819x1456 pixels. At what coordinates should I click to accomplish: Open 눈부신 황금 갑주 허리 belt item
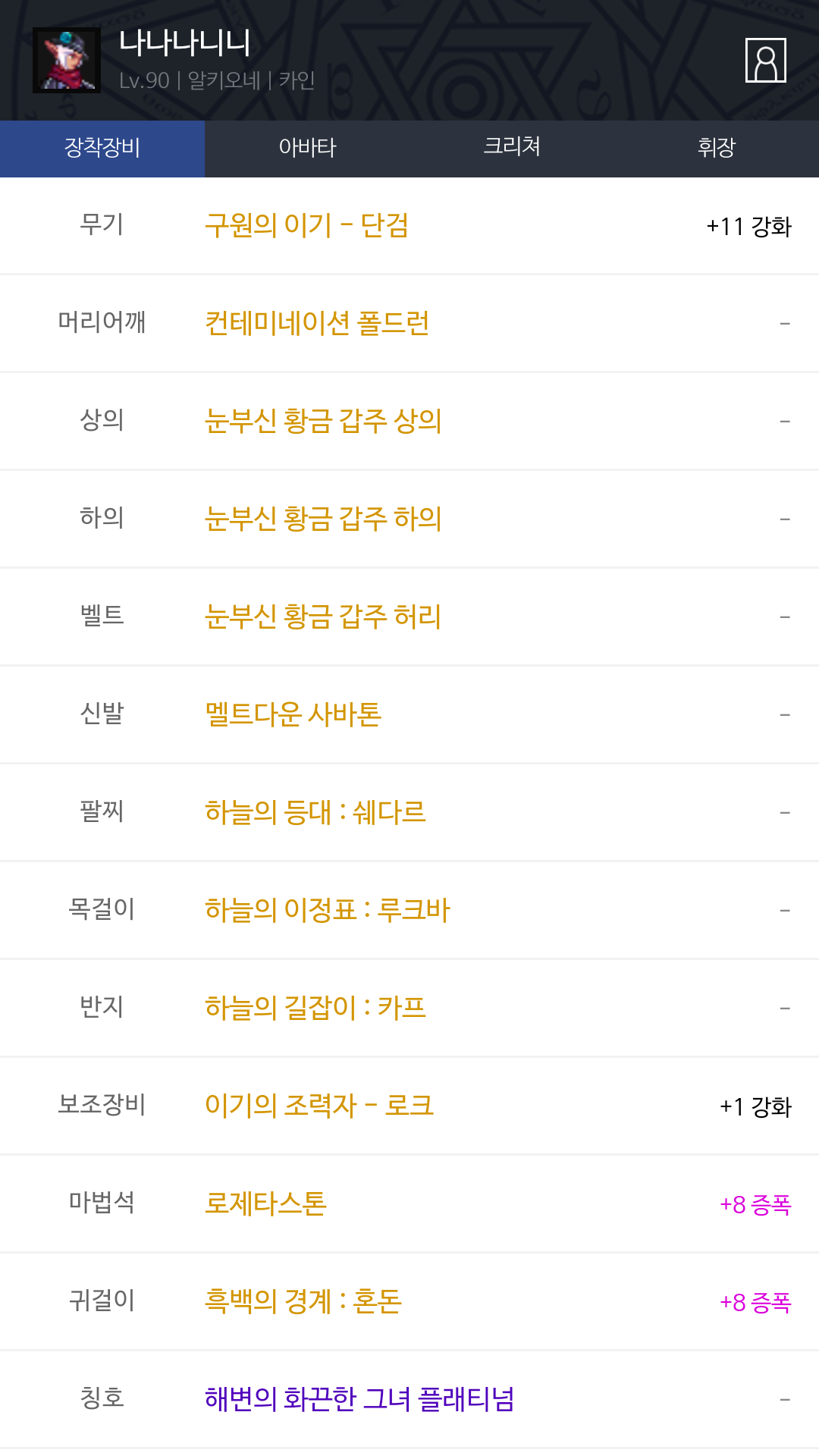point(323,617)
